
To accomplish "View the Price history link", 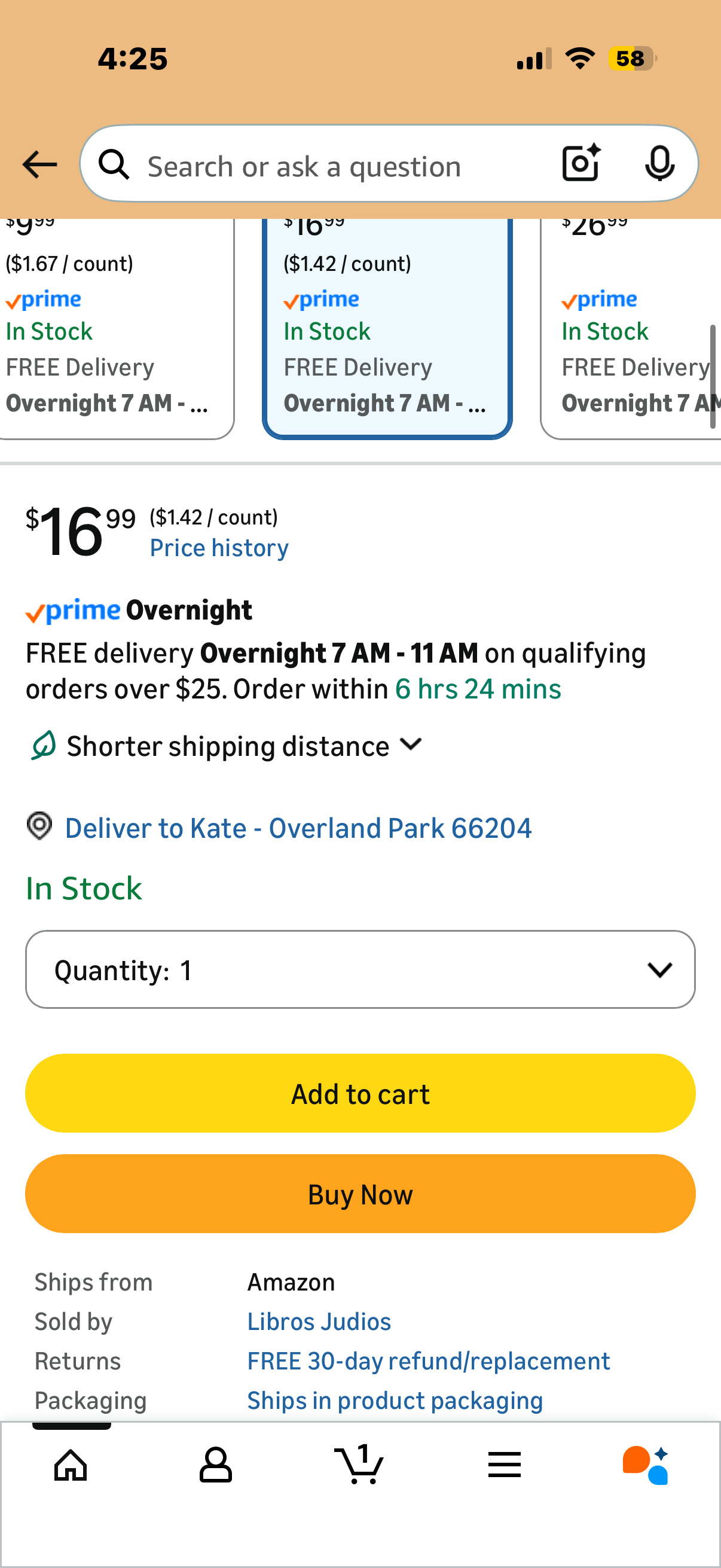I will [219, 548].
